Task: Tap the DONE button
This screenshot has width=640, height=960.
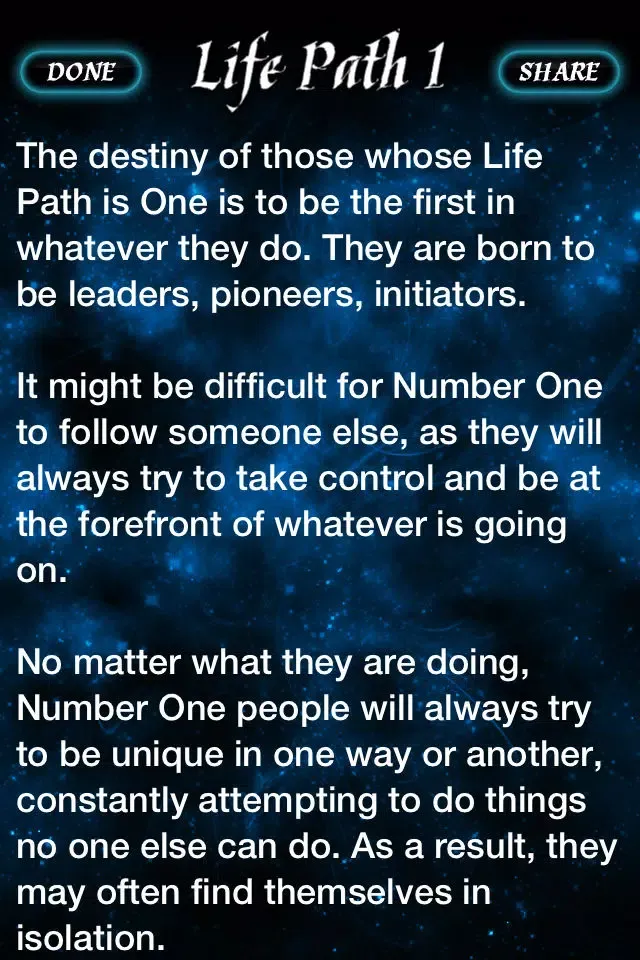Action: 81,72
